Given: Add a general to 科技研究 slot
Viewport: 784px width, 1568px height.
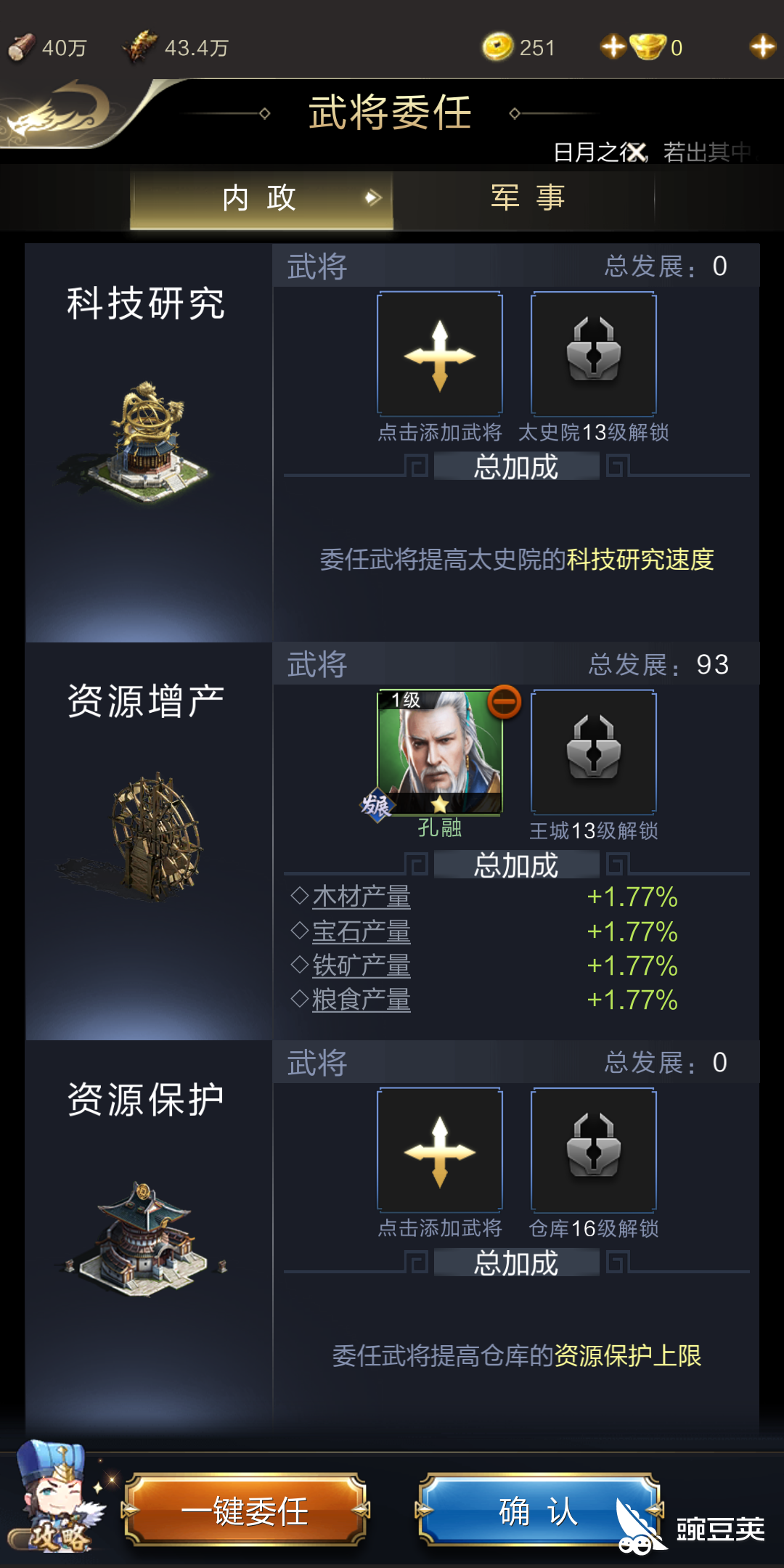Looking at the screenshot, I should 440,354.
